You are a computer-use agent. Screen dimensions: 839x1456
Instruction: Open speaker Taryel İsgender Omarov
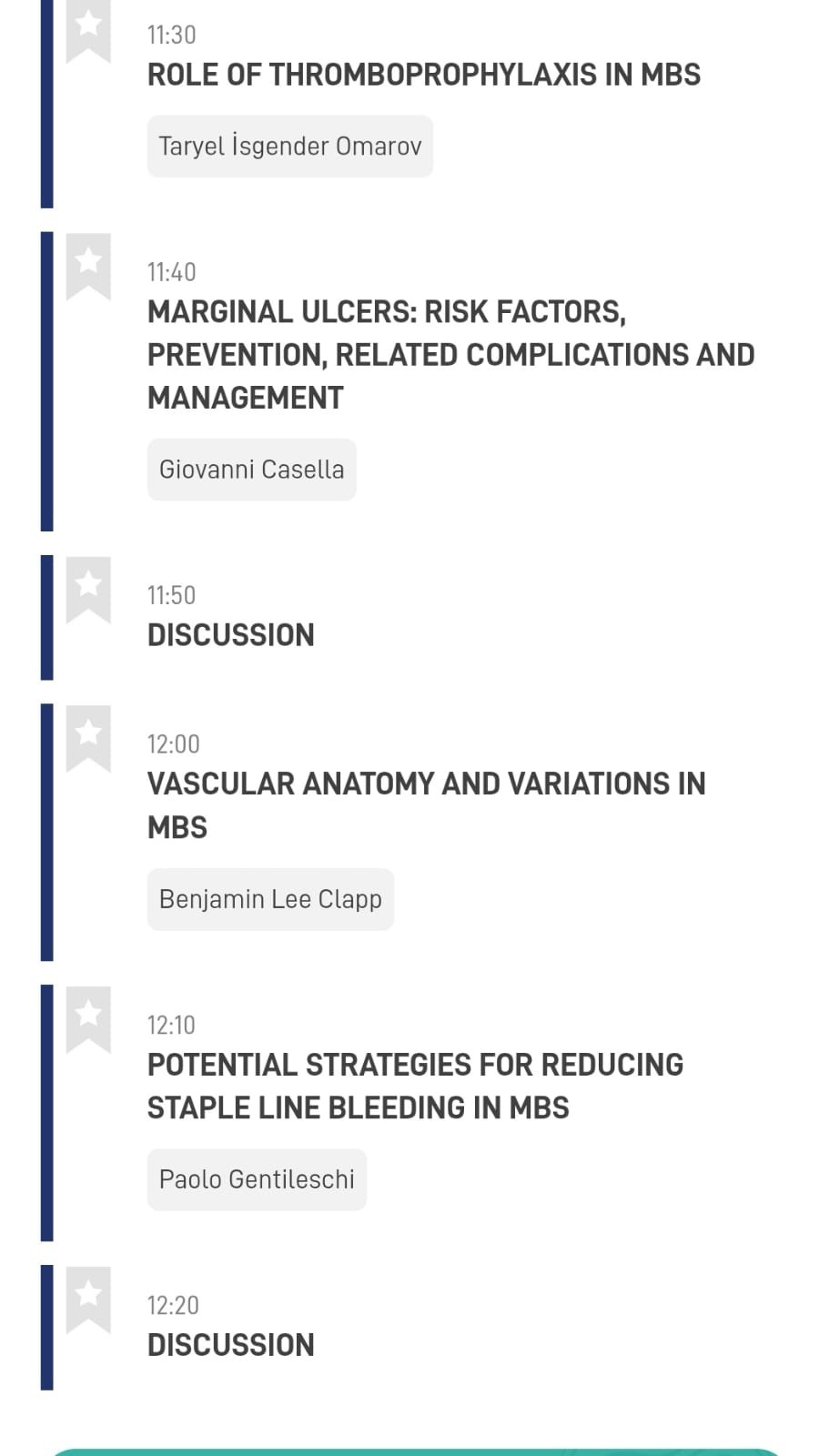pyautogui.click(x=289, y=147)
